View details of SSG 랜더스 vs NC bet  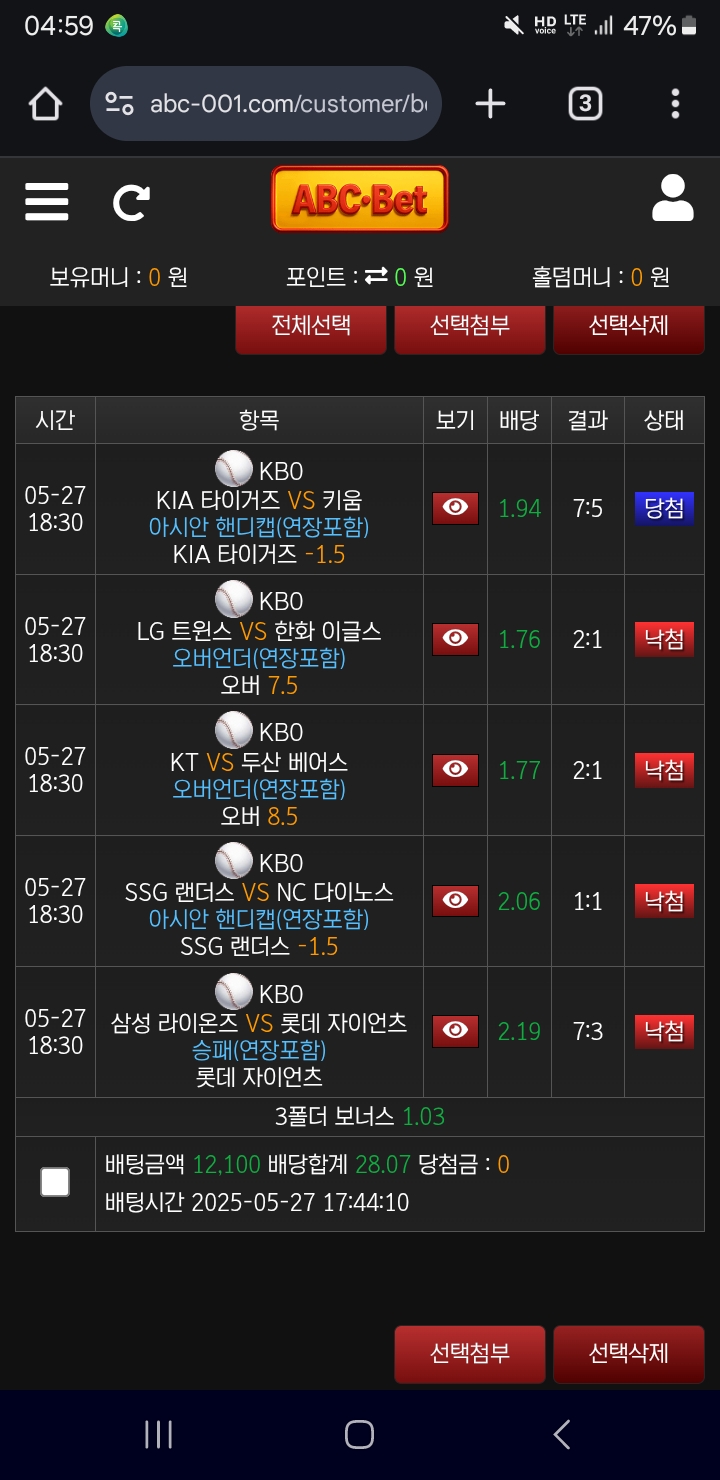tap(455, 901)
